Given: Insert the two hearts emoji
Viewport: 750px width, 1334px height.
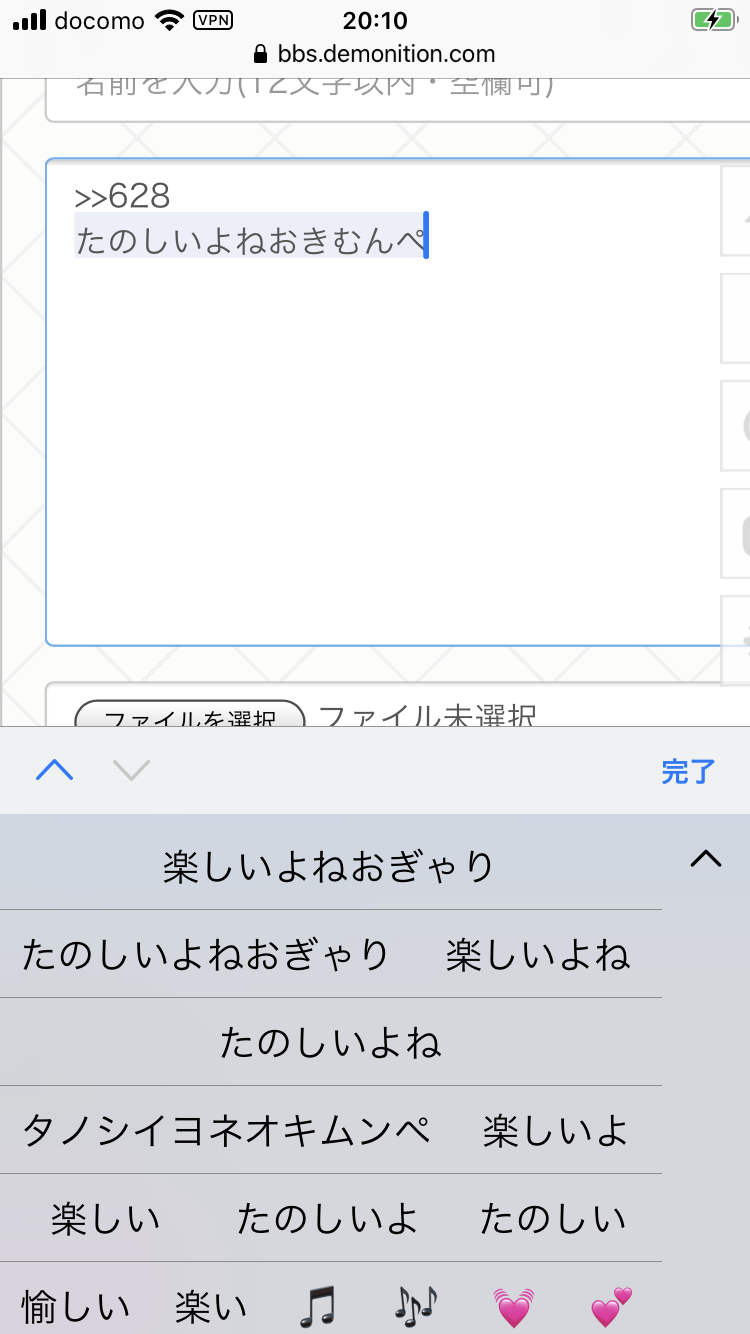Looking at the screenshot, I should click(x=611, y=1306).
